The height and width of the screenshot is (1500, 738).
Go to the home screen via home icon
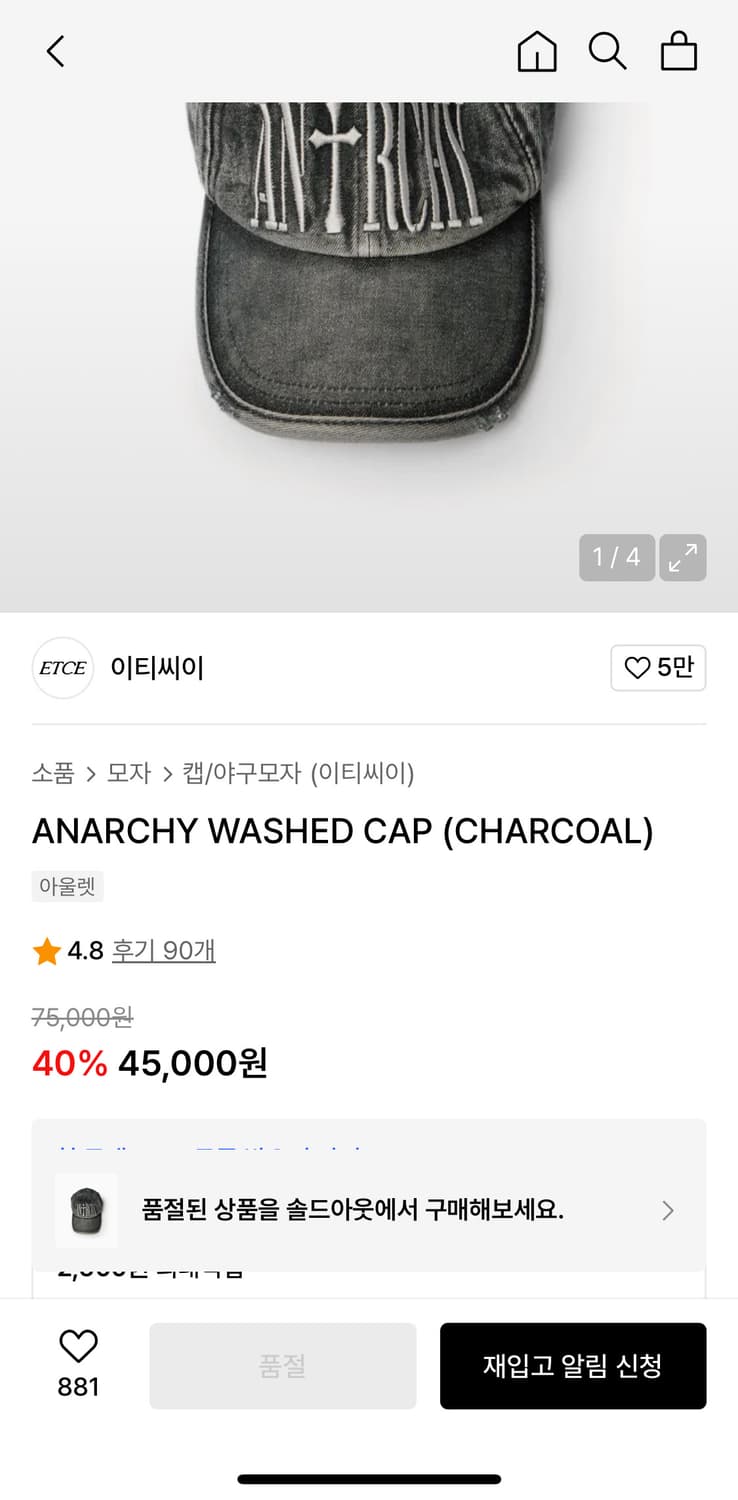click(x=536, y=51)
